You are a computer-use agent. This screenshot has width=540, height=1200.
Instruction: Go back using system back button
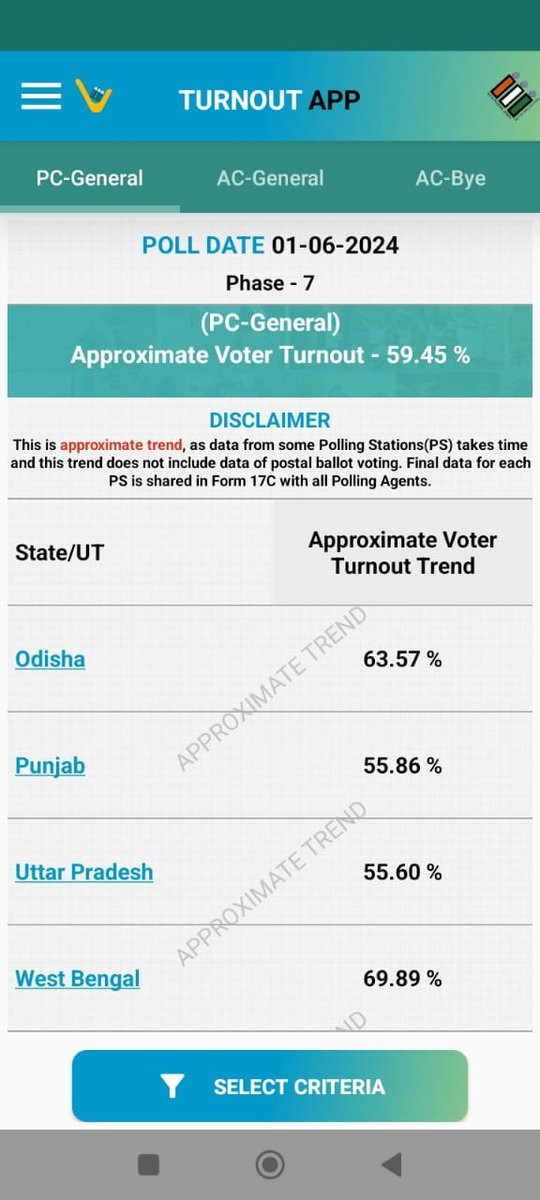coord(392,1164)
